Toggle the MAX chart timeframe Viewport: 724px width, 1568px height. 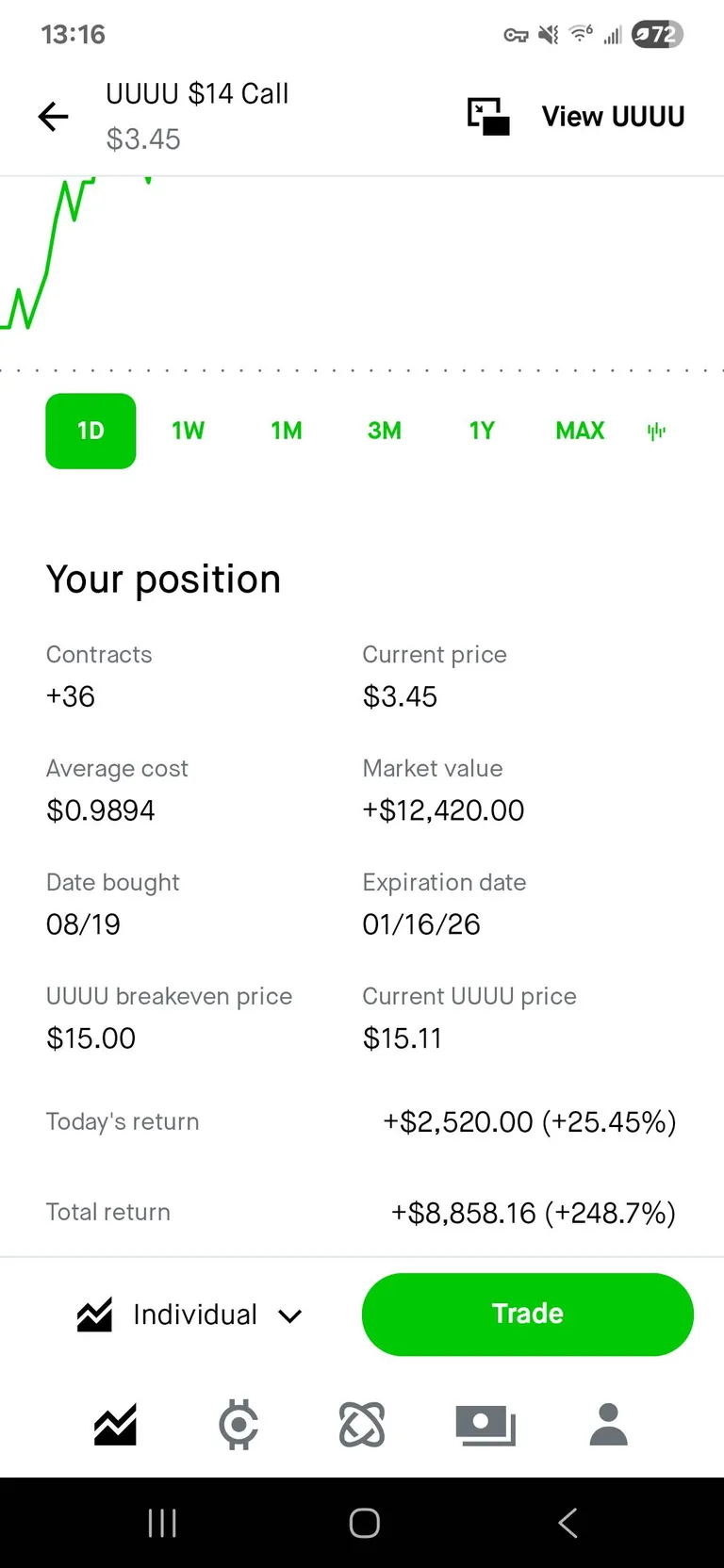pyautogui.click(x=579, y=431)
